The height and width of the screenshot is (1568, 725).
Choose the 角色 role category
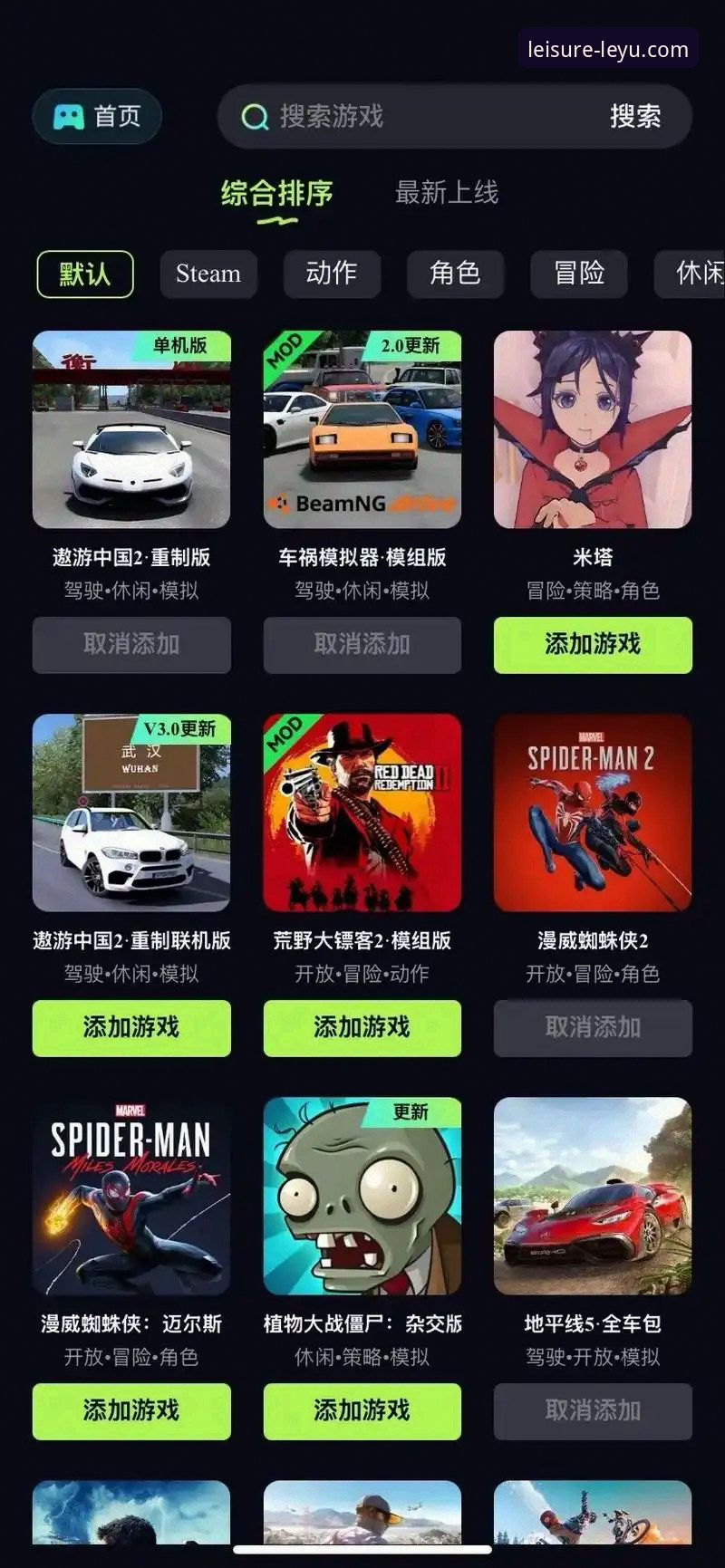[454, 274]
